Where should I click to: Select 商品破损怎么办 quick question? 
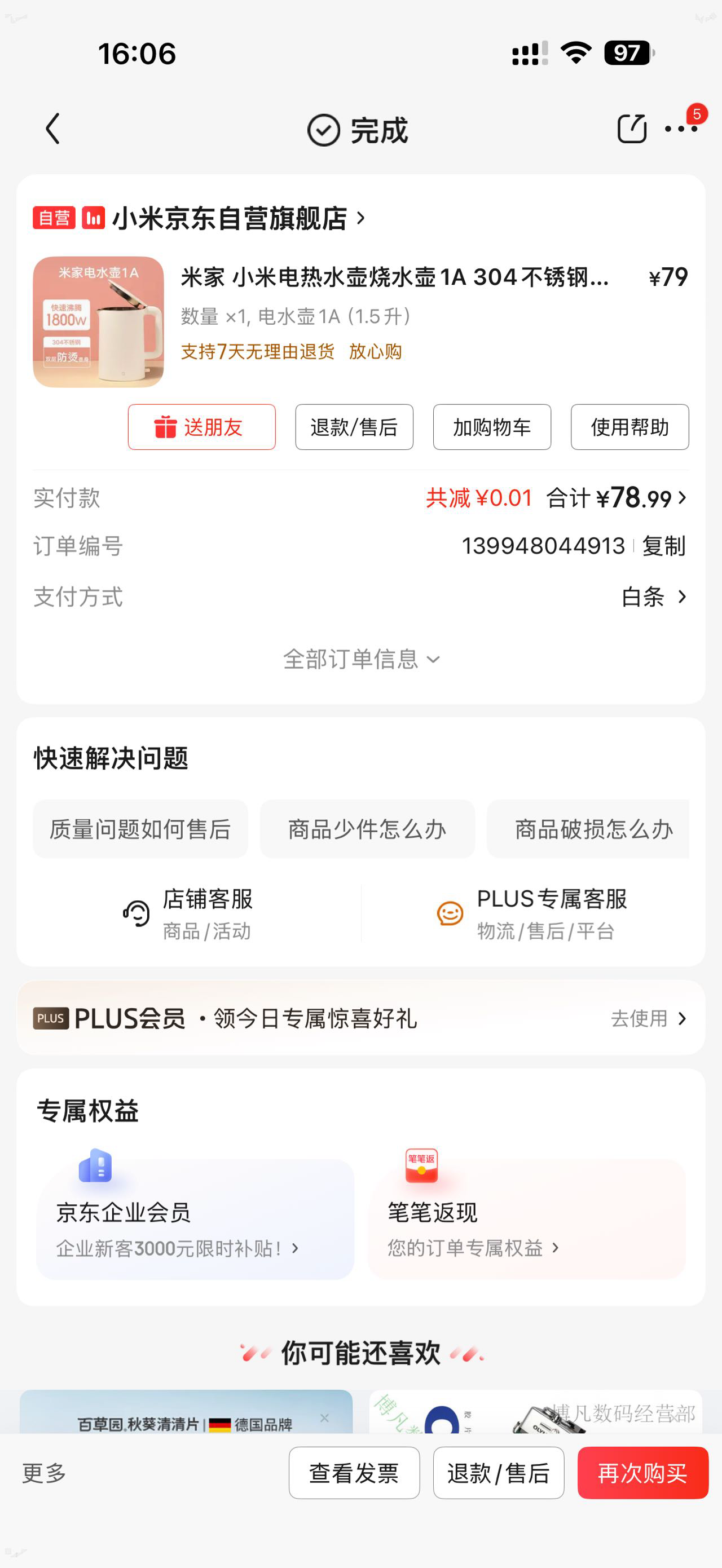(x=588, y=828)
